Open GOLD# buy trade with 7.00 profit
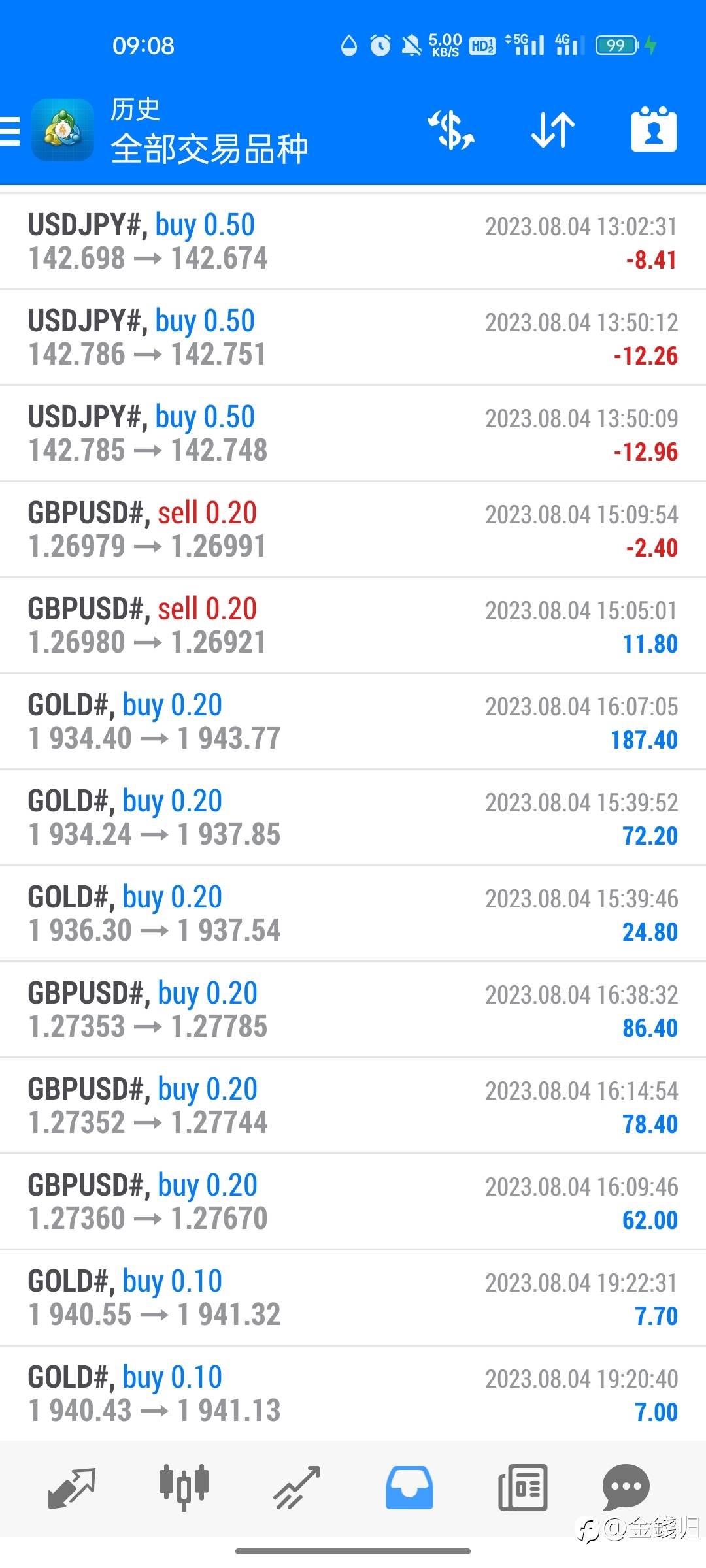706x1568 pixels. click(353, 1394)
